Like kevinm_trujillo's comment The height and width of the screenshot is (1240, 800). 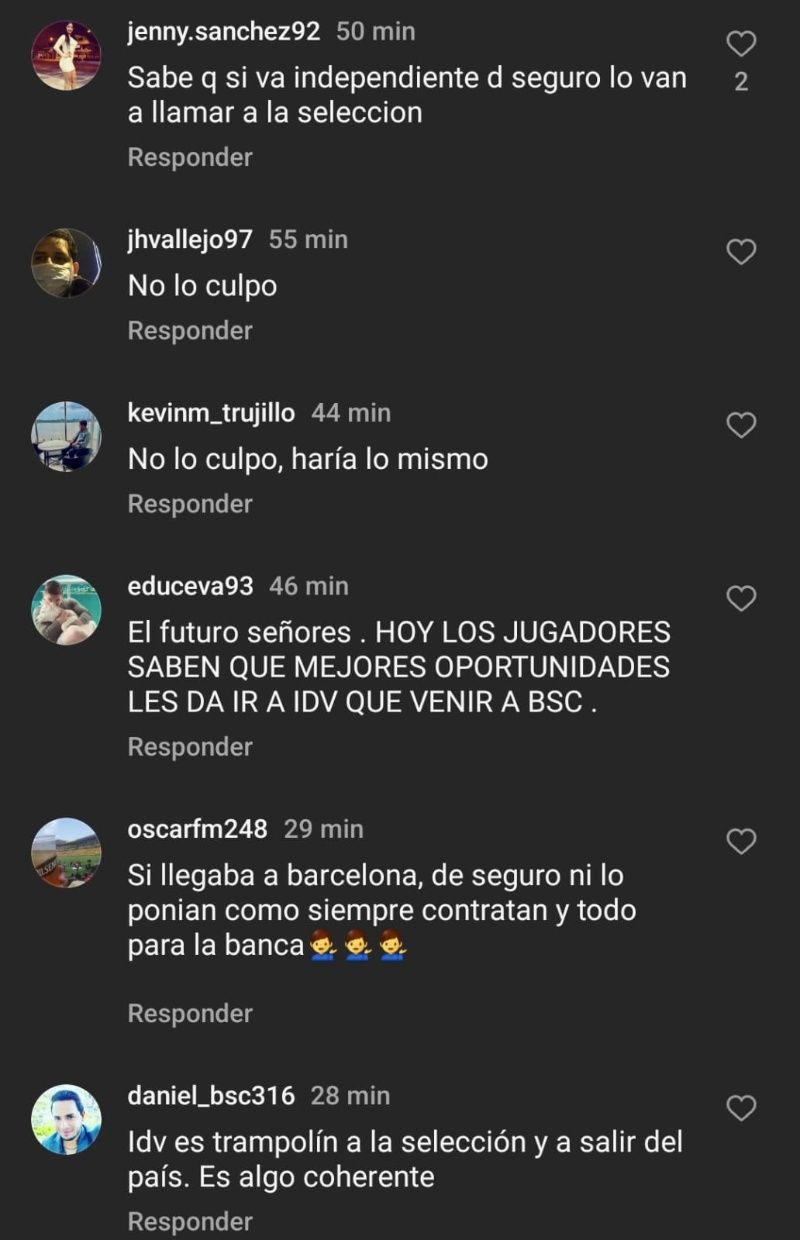click(x=741, y=426)
